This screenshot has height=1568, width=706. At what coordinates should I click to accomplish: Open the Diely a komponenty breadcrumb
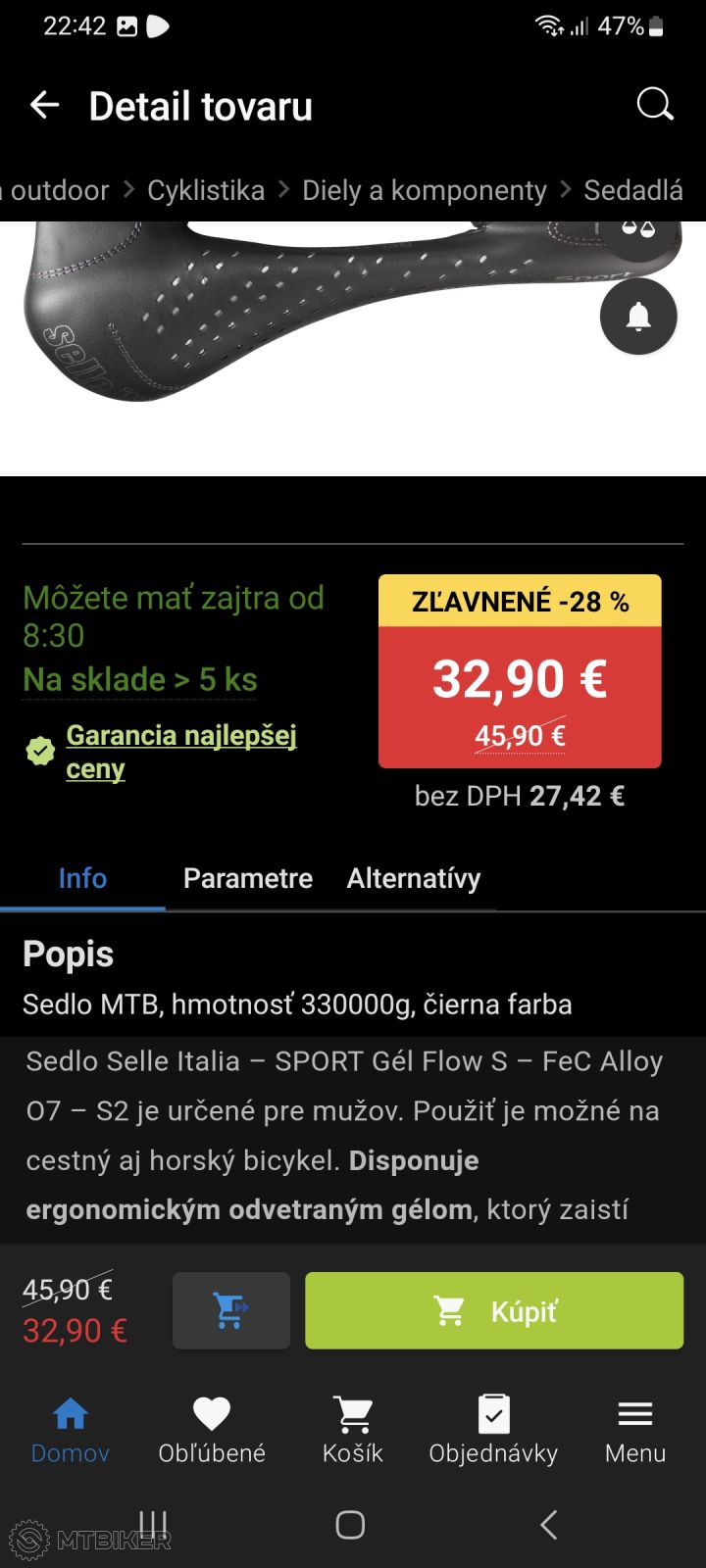[424, 190]
